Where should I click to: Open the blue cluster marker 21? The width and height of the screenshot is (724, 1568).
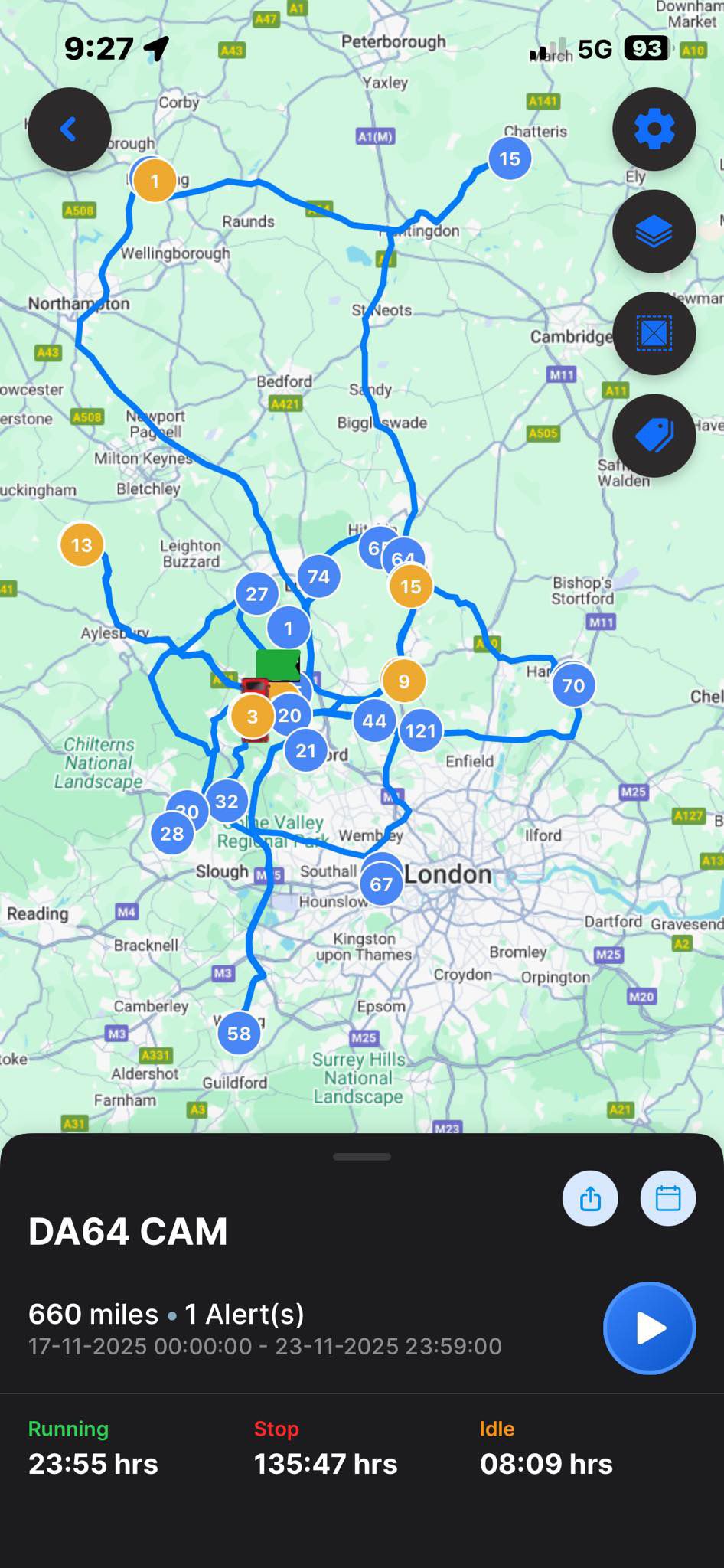click(305, 750)
